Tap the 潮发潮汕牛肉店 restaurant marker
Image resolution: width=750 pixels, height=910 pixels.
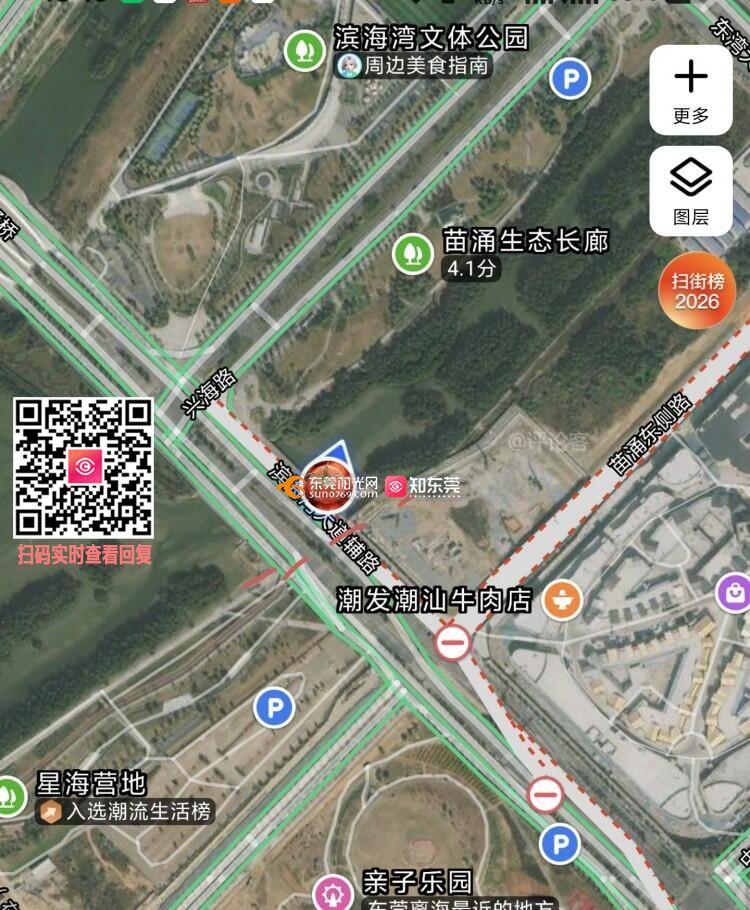point(562,600)
